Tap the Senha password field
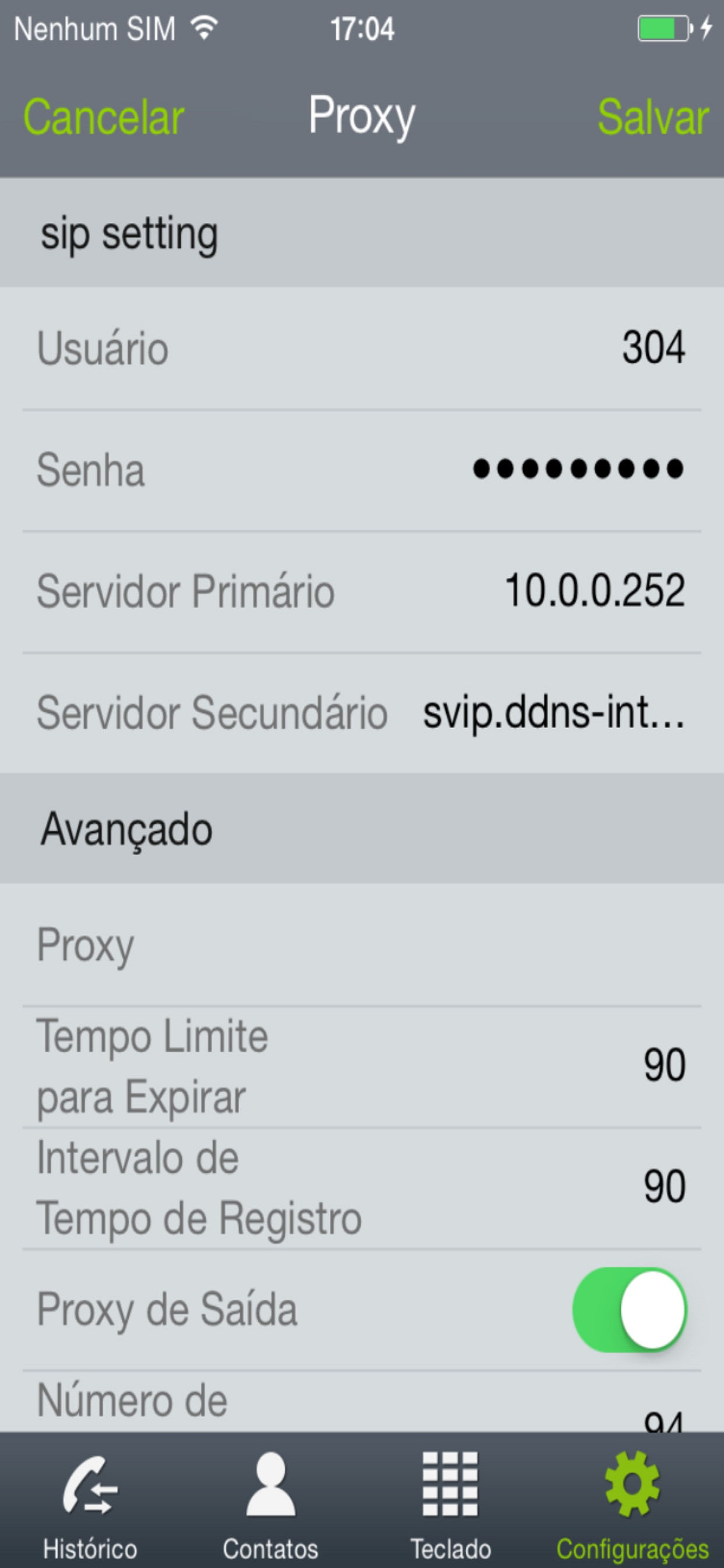Image resolution: width=724 pixels, height=1568 pixels. pos(578,470)
